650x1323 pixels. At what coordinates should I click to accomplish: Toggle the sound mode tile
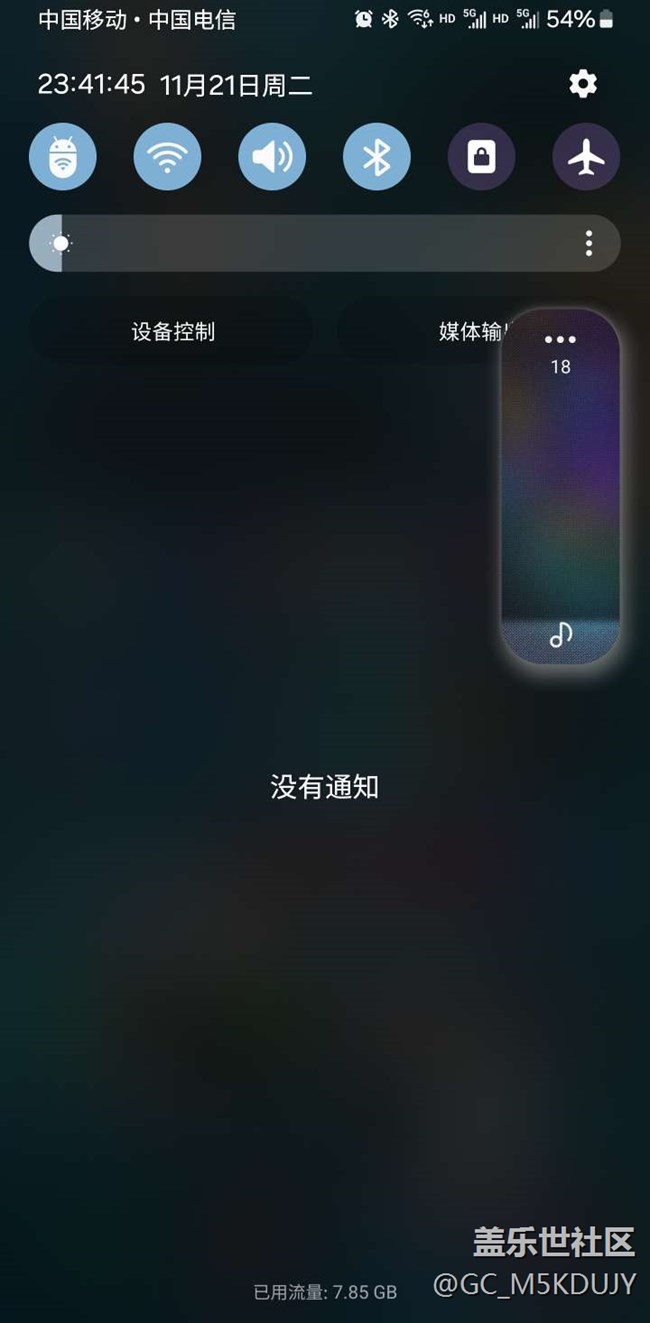point(272,157)
